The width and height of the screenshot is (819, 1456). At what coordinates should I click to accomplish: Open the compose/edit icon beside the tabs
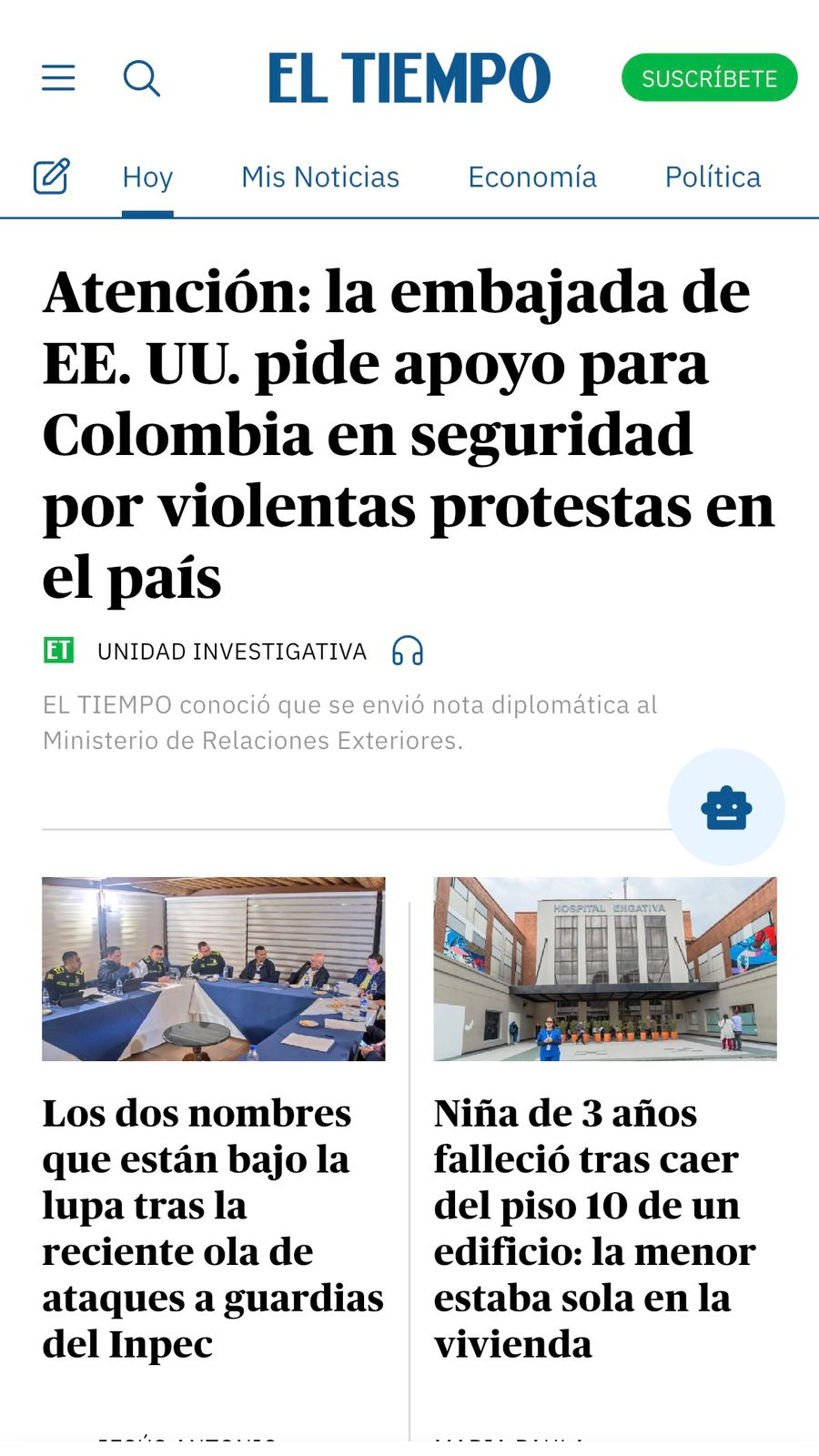51,176
